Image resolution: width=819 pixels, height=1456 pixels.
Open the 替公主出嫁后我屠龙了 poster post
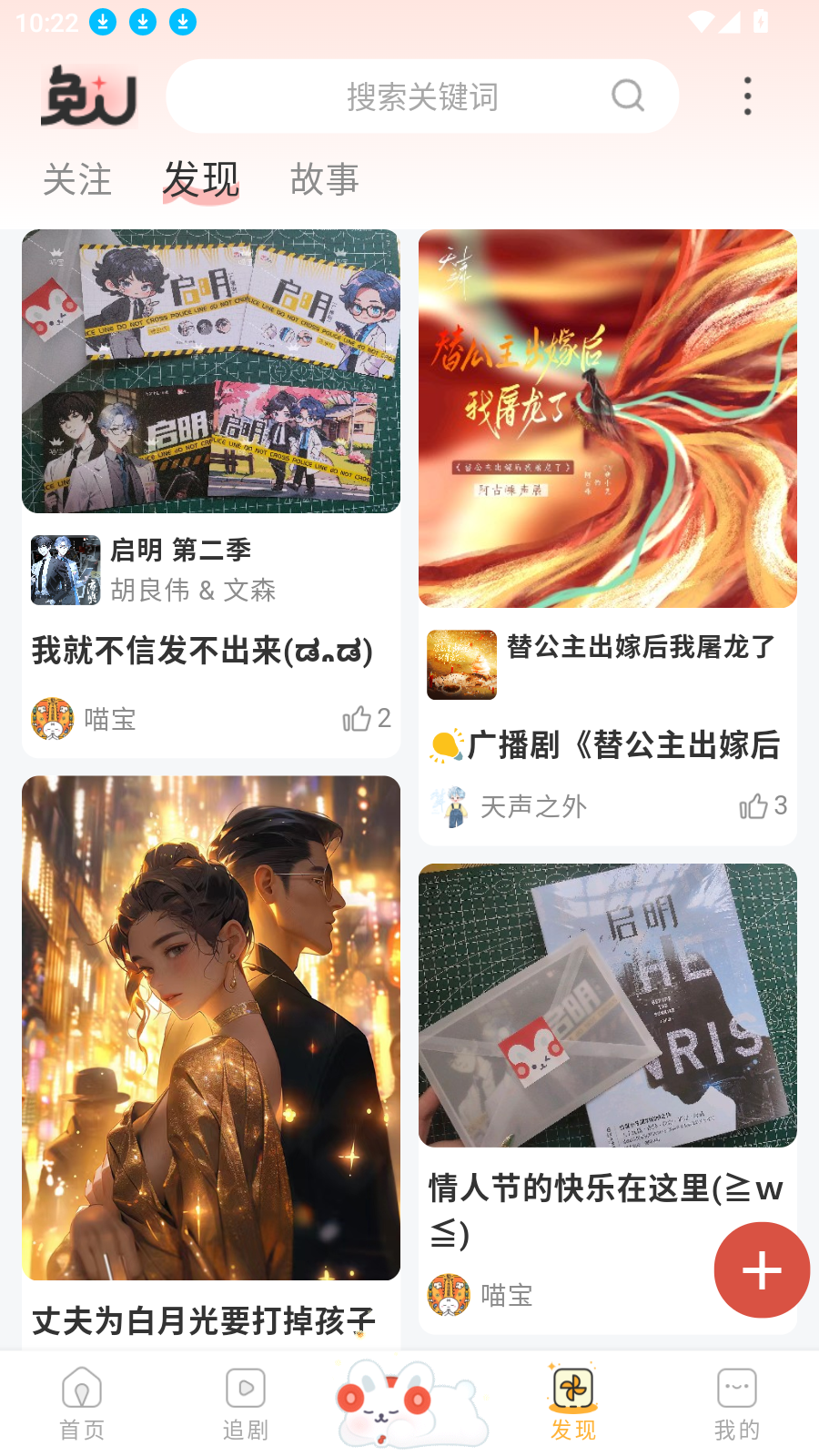tap(607, 419)
